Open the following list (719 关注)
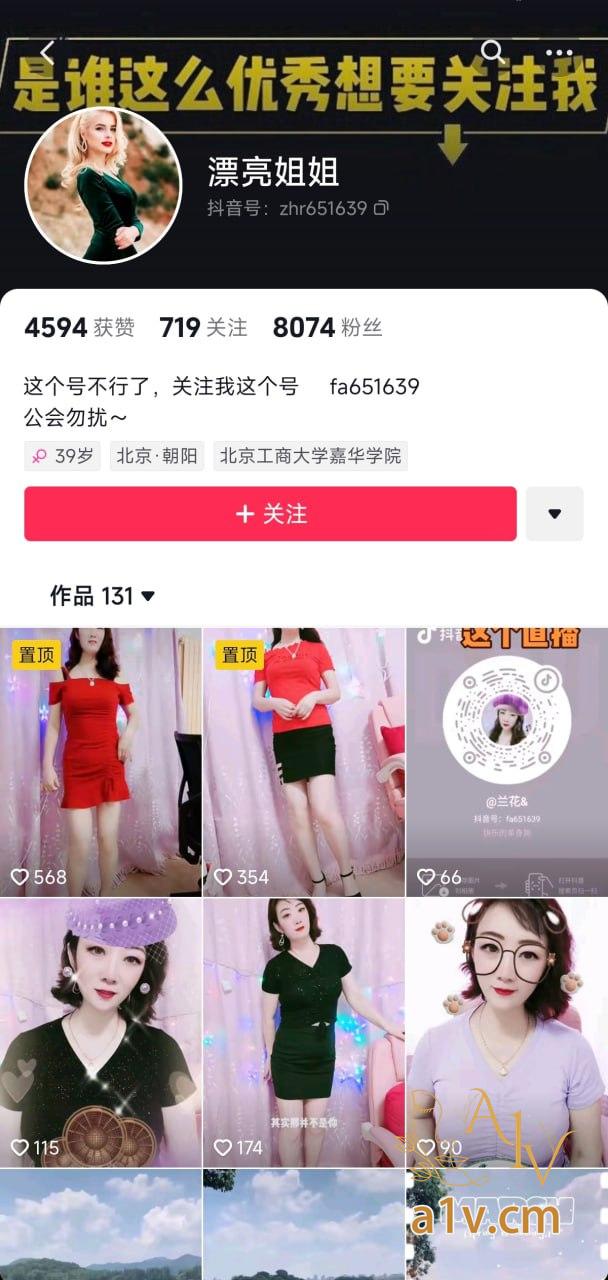Screen dimensions: 608x1280 coord(203,327)
